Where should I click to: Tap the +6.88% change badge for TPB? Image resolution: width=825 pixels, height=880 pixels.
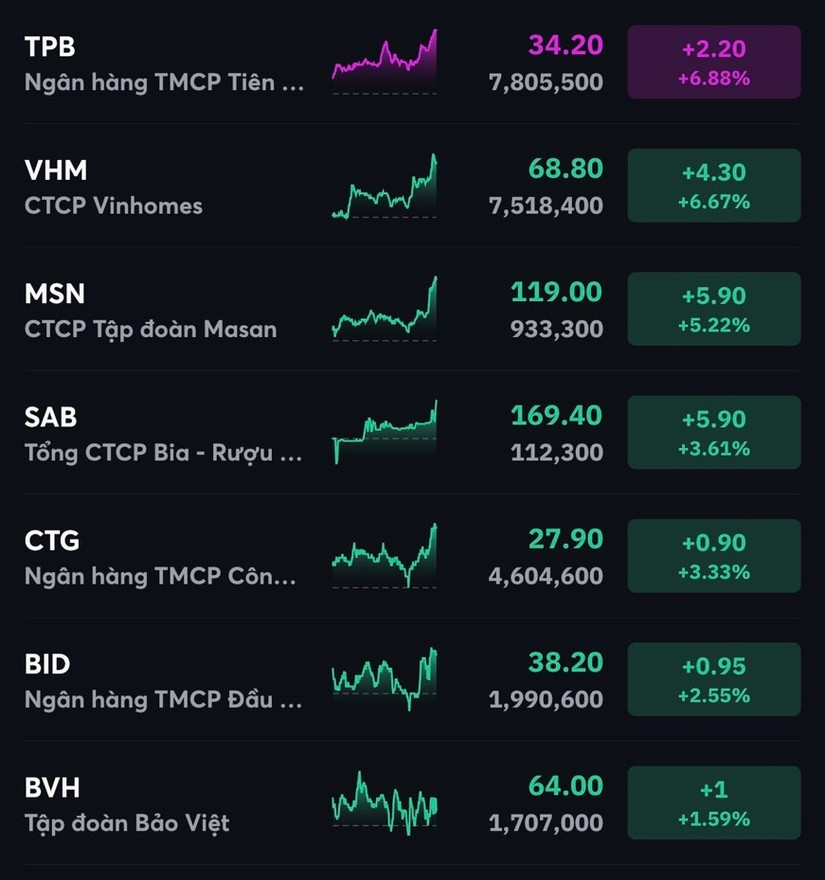714,62
